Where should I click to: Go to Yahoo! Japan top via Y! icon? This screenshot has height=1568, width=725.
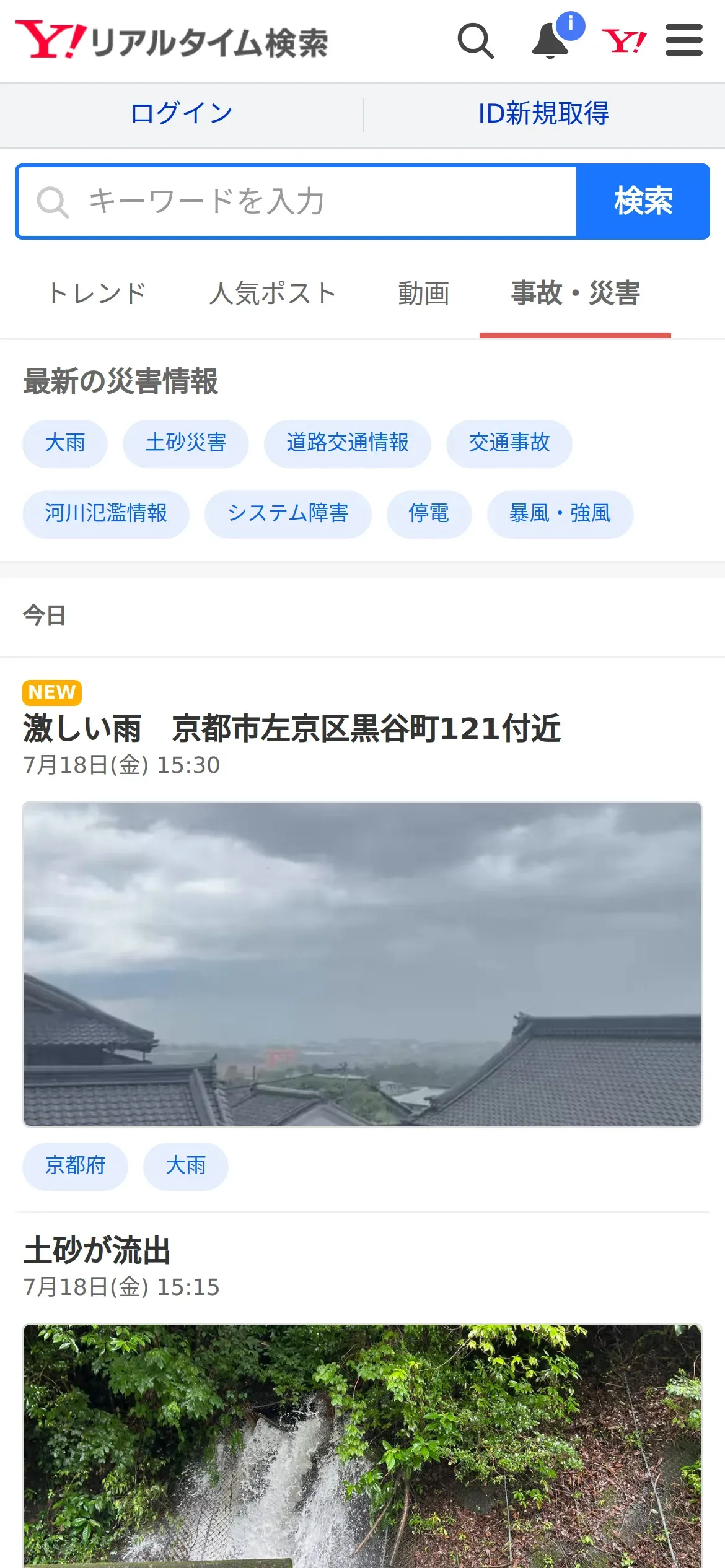pyautogui.click(x=624, y=41)
